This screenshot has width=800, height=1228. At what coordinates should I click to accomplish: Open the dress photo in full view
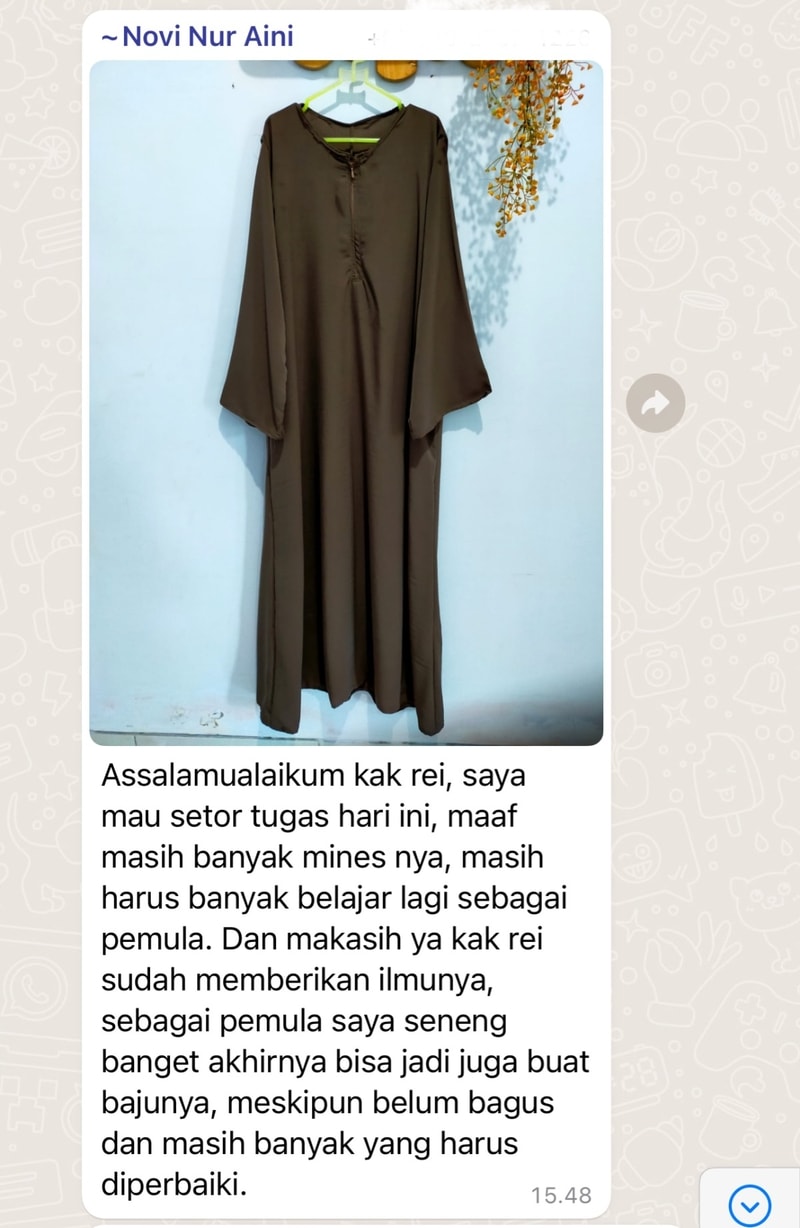(x=346, y=402)
